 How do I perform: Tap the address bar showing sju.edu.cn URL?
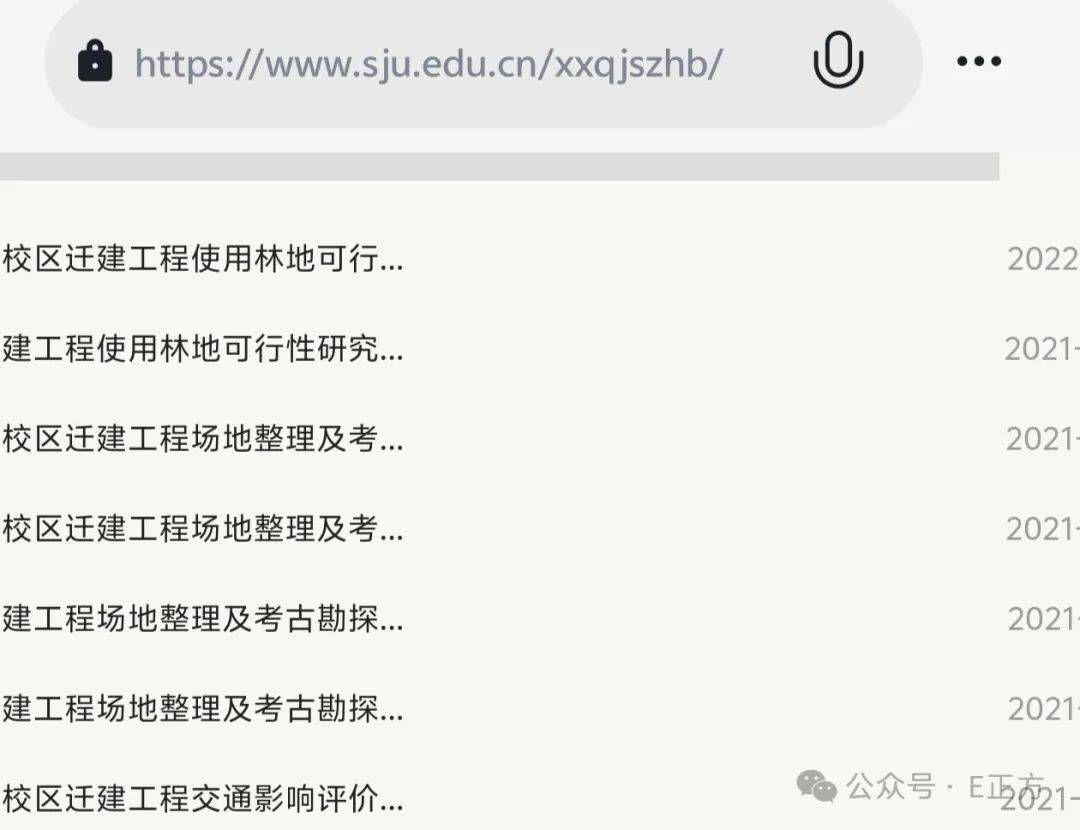click(x=428, y=64)
